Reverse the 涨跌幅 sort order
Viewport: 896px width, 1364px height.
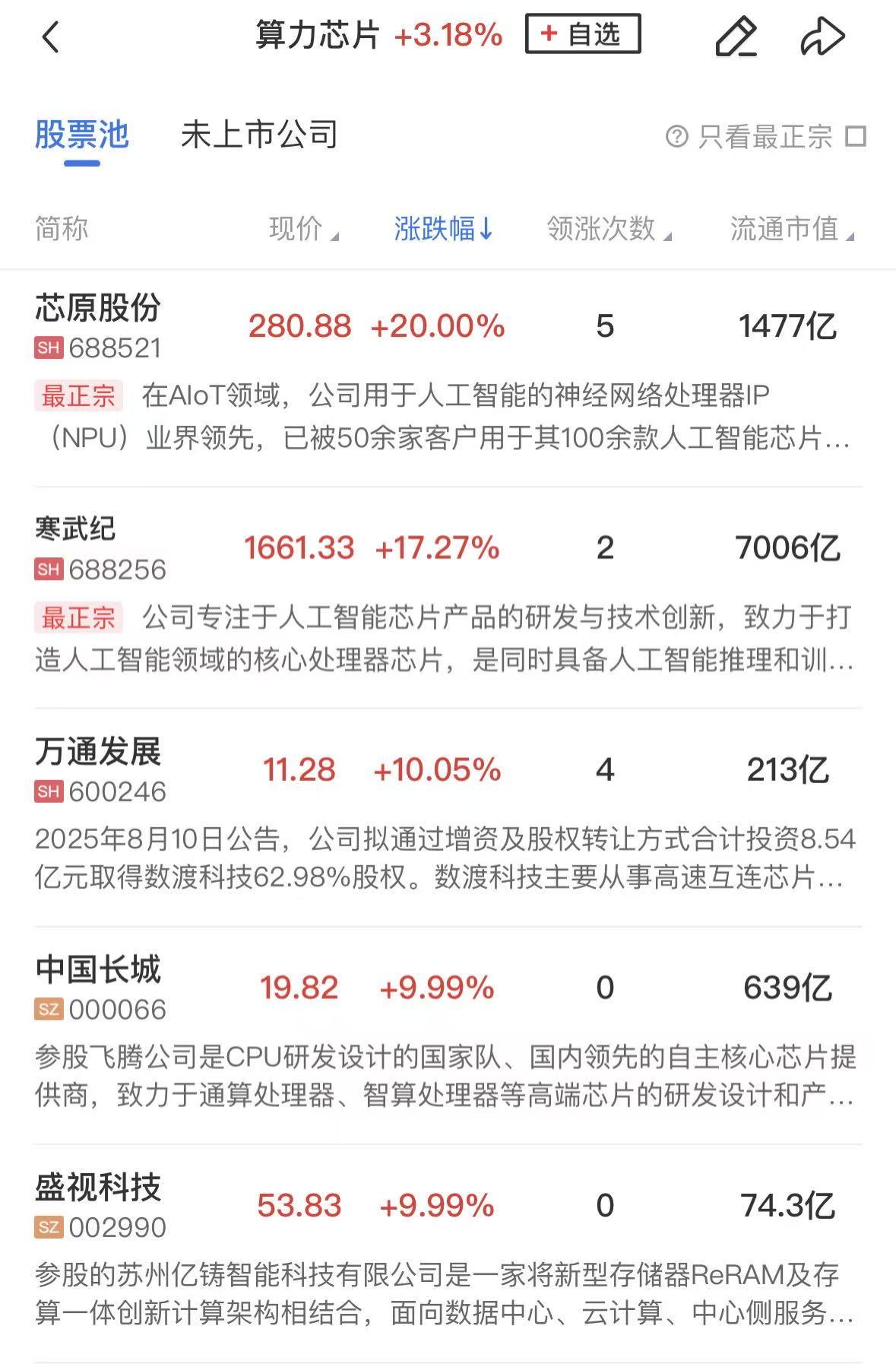coord(443,228)
